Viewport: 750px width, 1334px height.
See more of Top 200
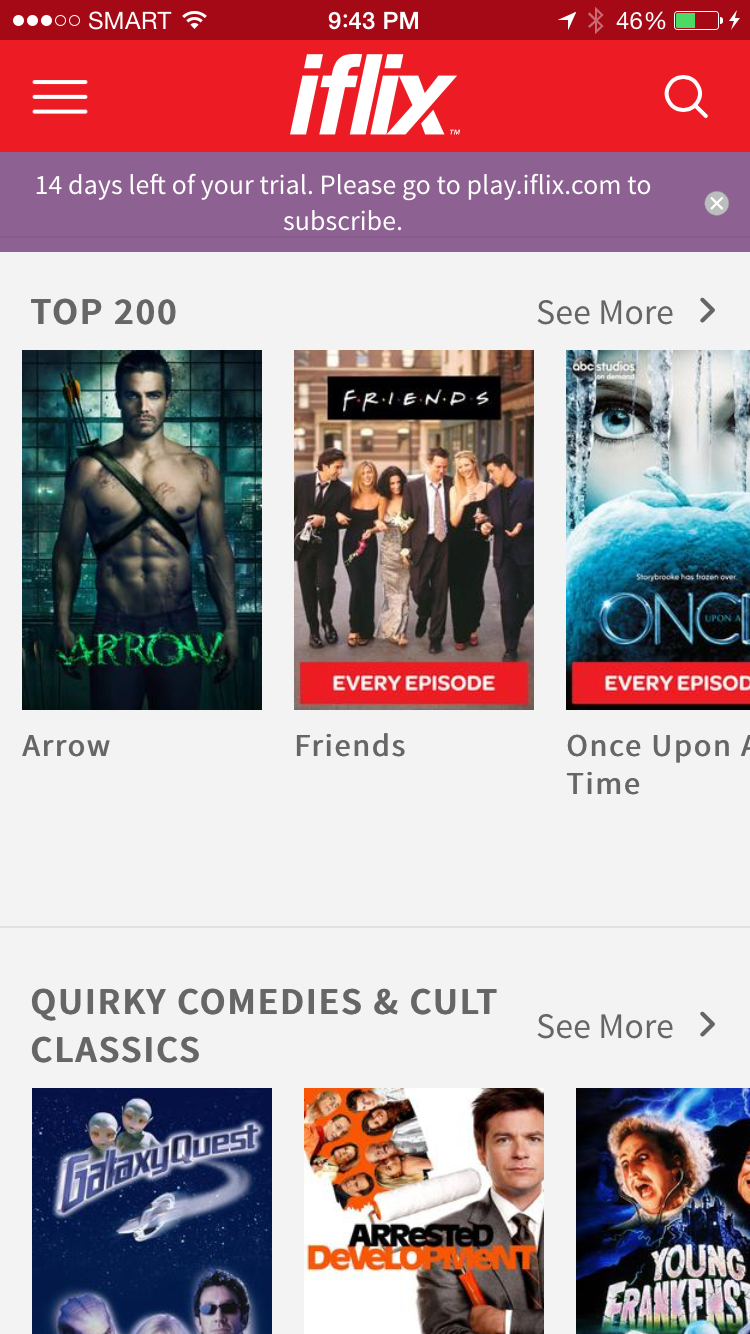627,312
